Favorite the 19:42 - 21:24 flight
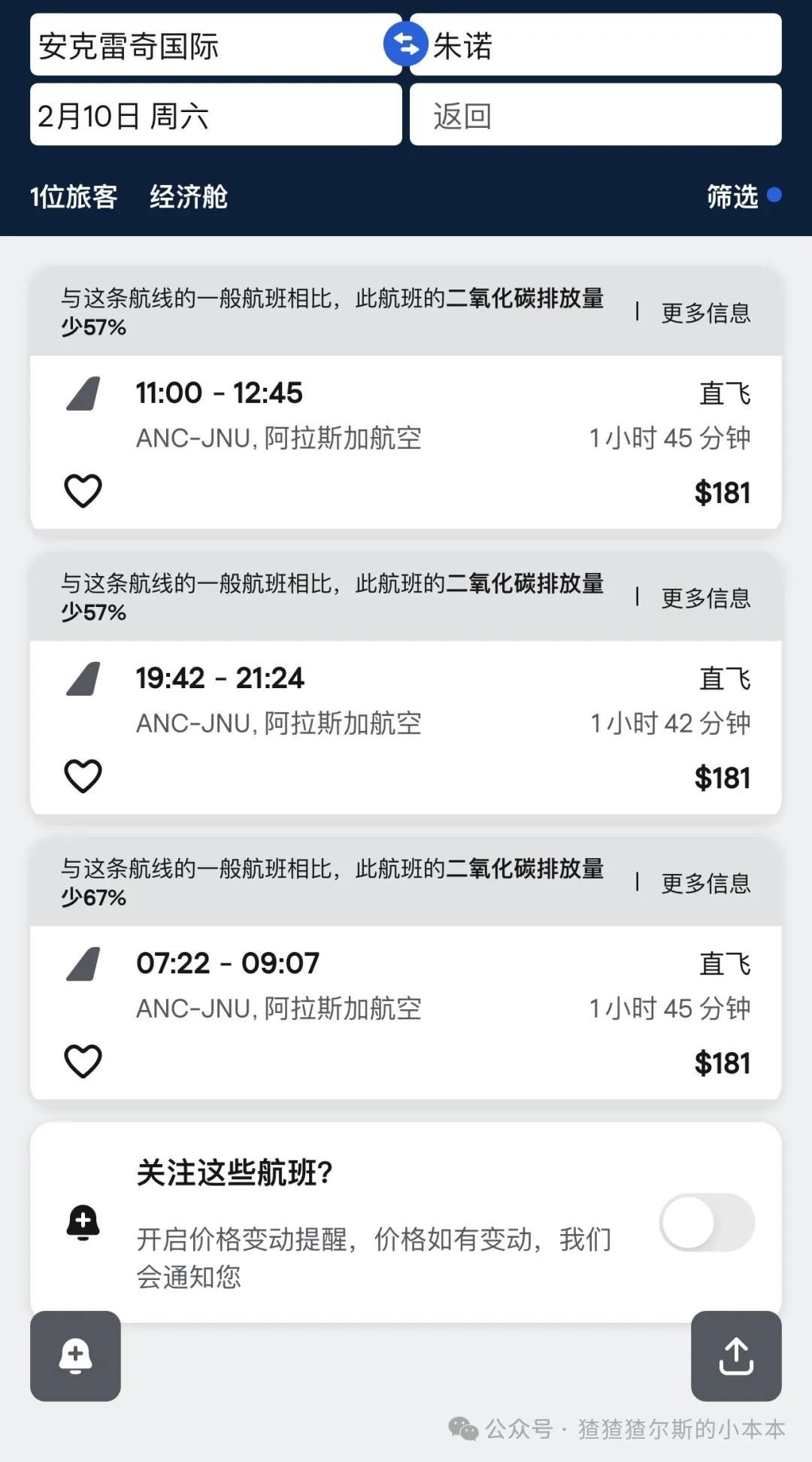Screen dimensions: 812x1462 pyautogui.click(x=83, y=776)
